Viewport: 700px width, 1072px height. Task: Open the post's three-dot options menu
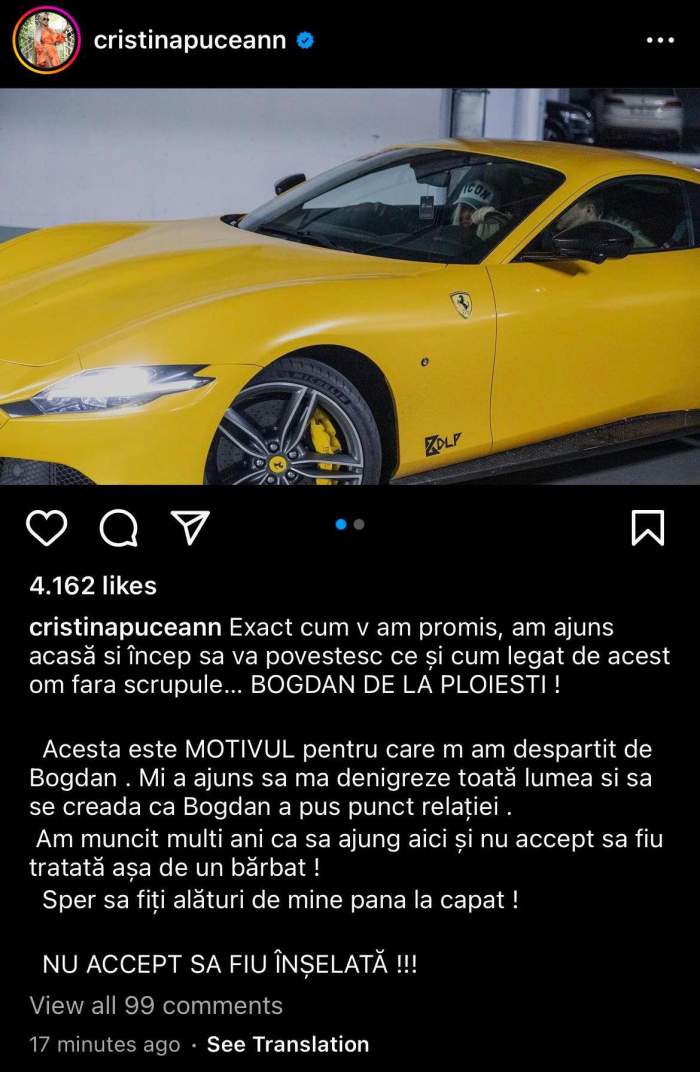[x=661, y=41]
